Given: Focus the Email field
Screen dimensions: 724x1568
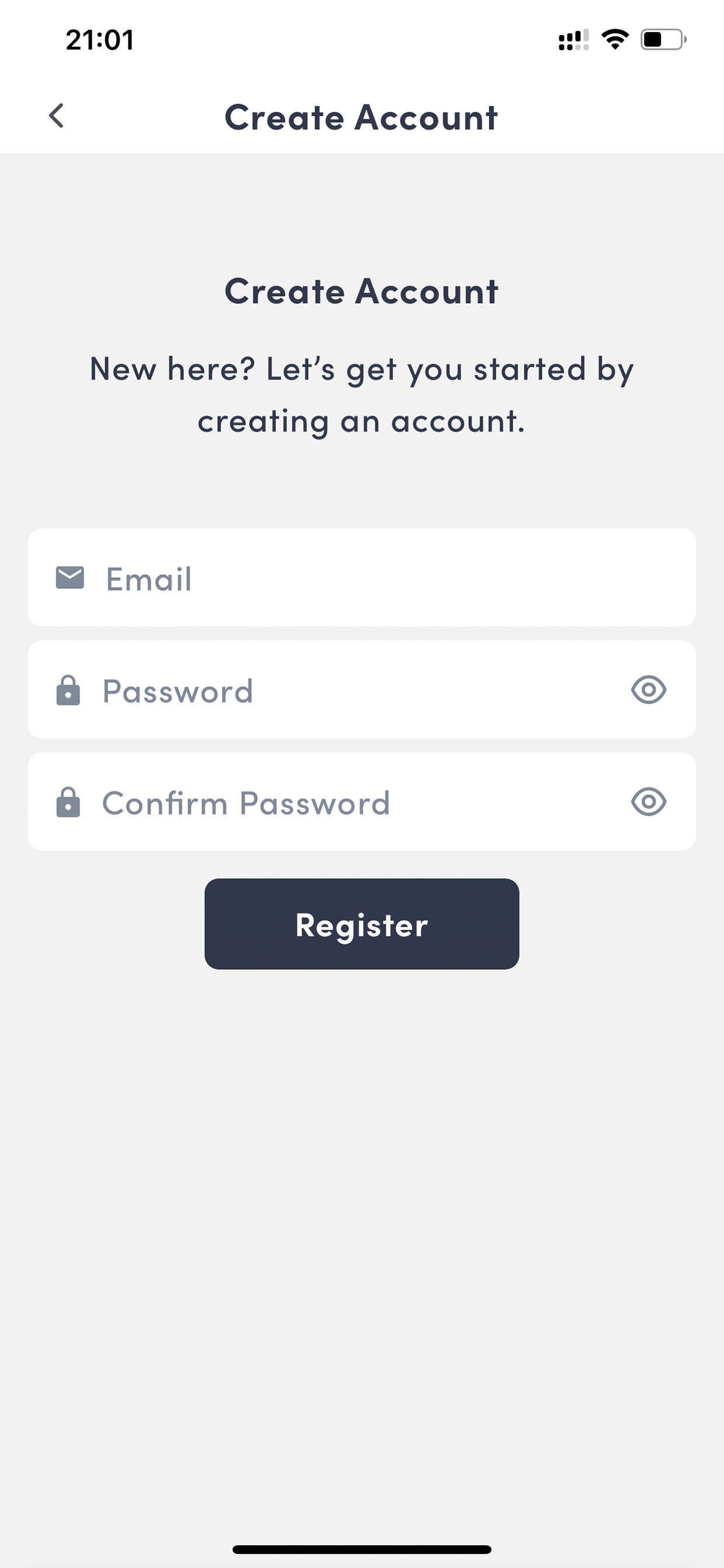Looking at the screenshot, I should (x=362, y=578).
